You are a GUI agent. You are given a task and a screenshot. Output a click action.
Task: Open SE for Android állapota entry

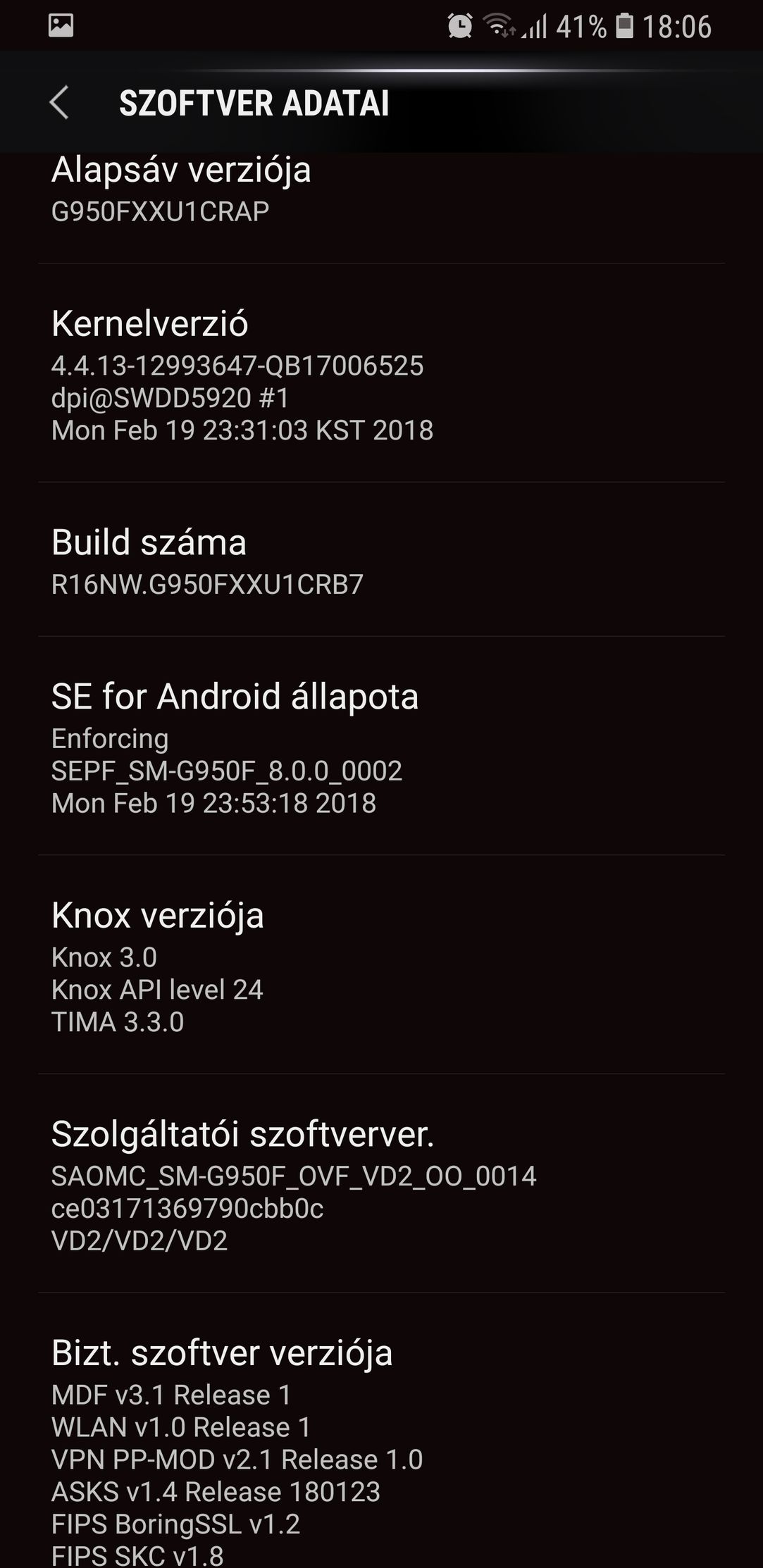coord(381,746)
